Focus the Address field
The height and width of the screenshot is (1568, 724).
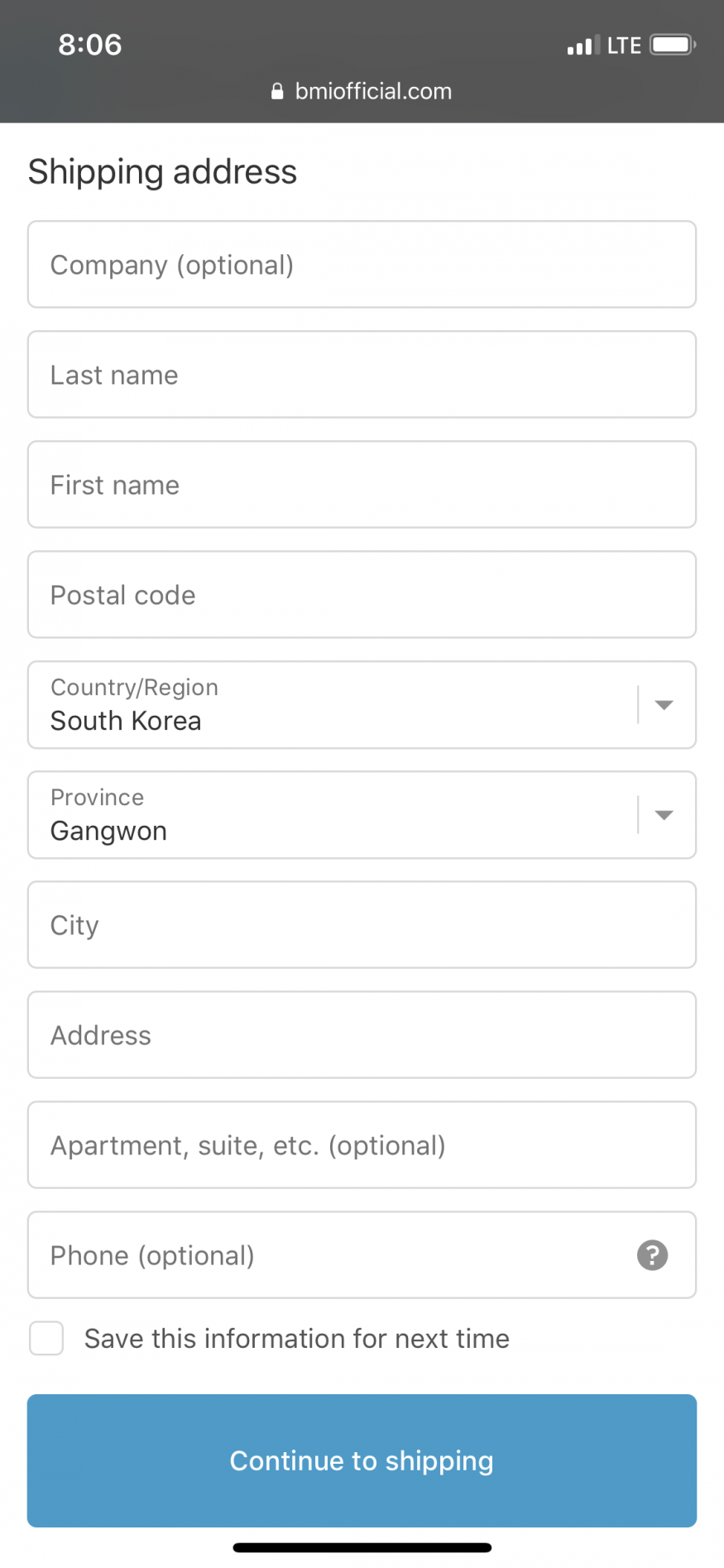coord(362,1035)
